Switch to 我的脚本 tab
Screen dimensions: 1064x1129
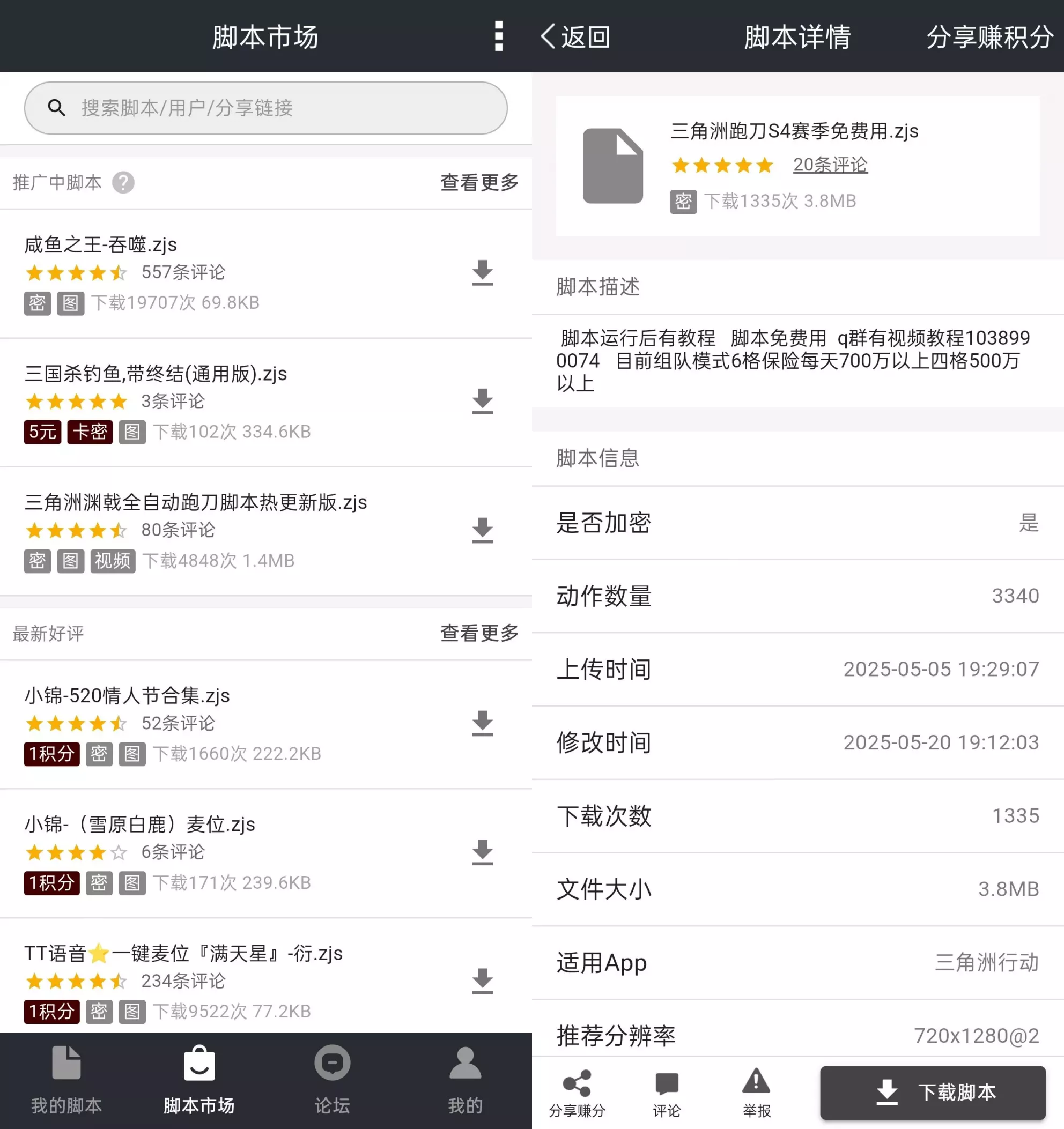point(66,1080)
